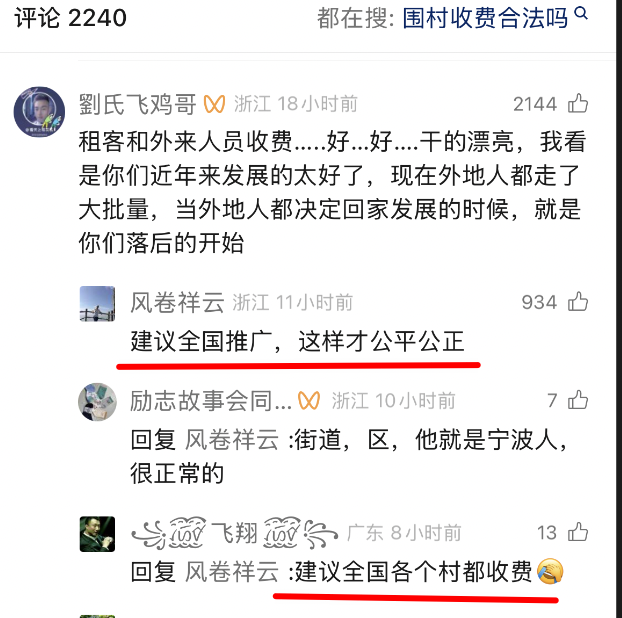Like the comment by 劉氏飞鸡哥

pos(578,104)
